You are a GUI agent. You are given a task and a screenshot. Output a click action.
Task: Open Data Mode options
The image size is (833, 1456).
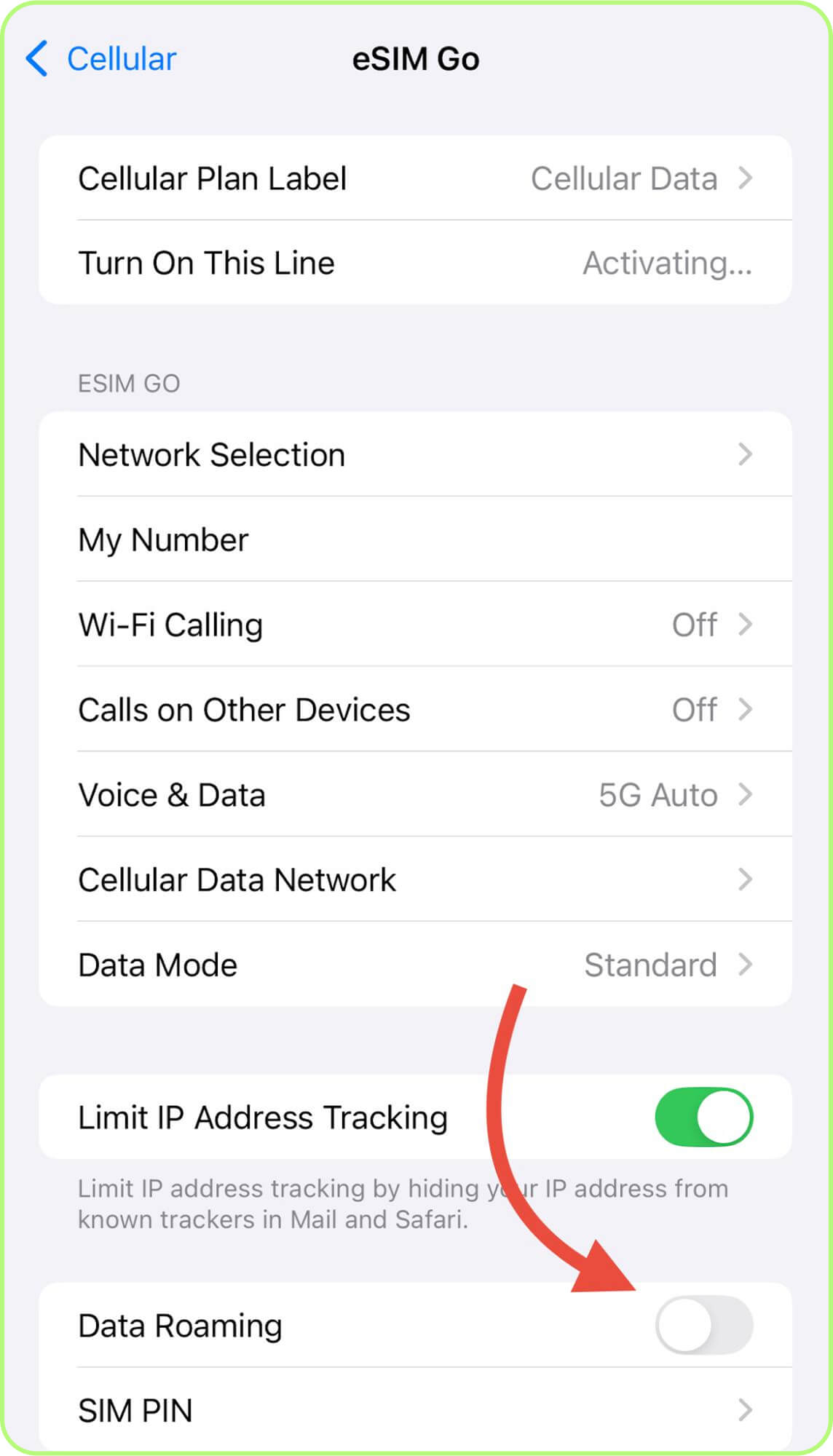pos(415,965)
